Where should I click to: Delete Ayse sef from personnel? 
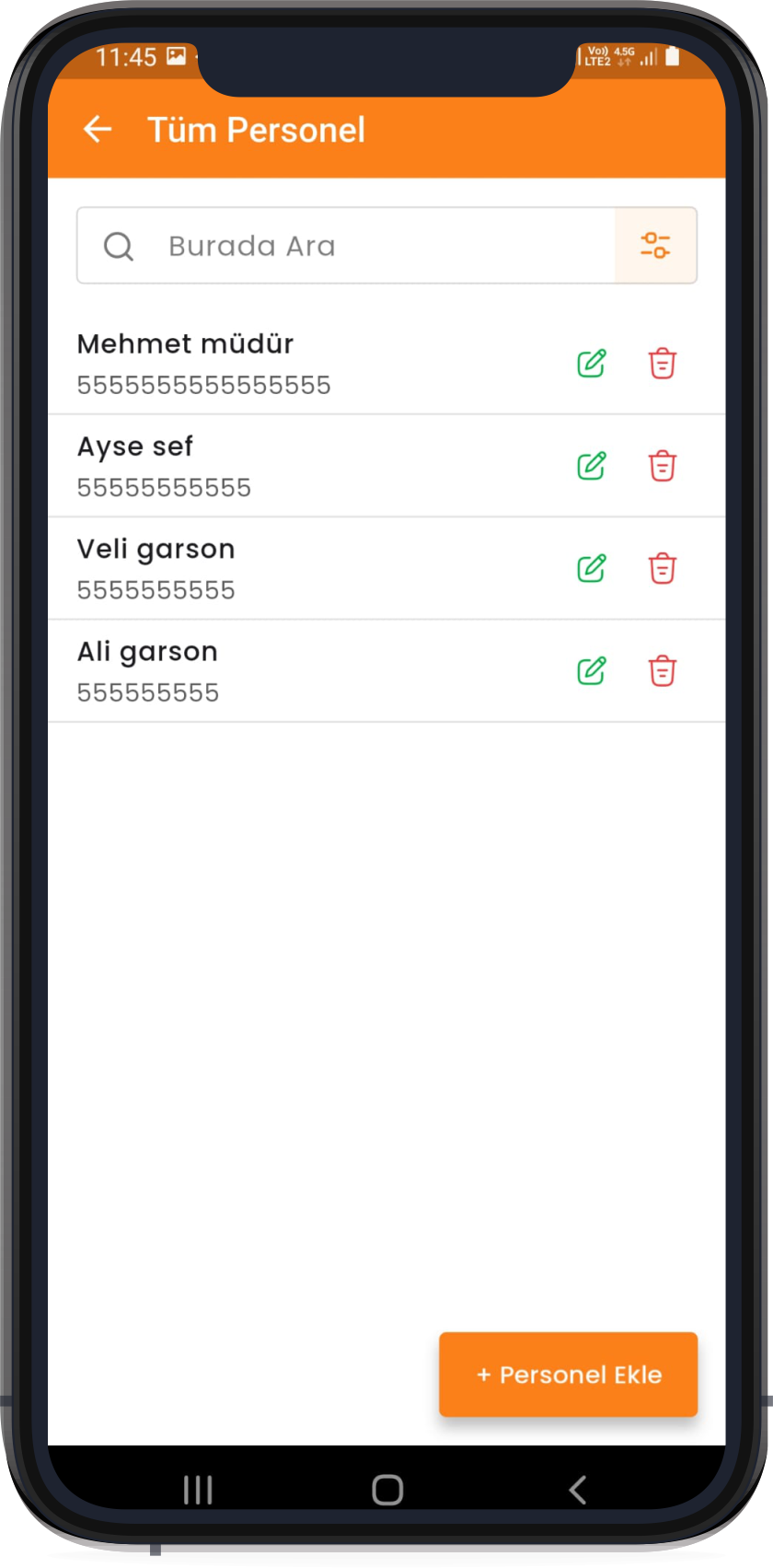point(663,466)
